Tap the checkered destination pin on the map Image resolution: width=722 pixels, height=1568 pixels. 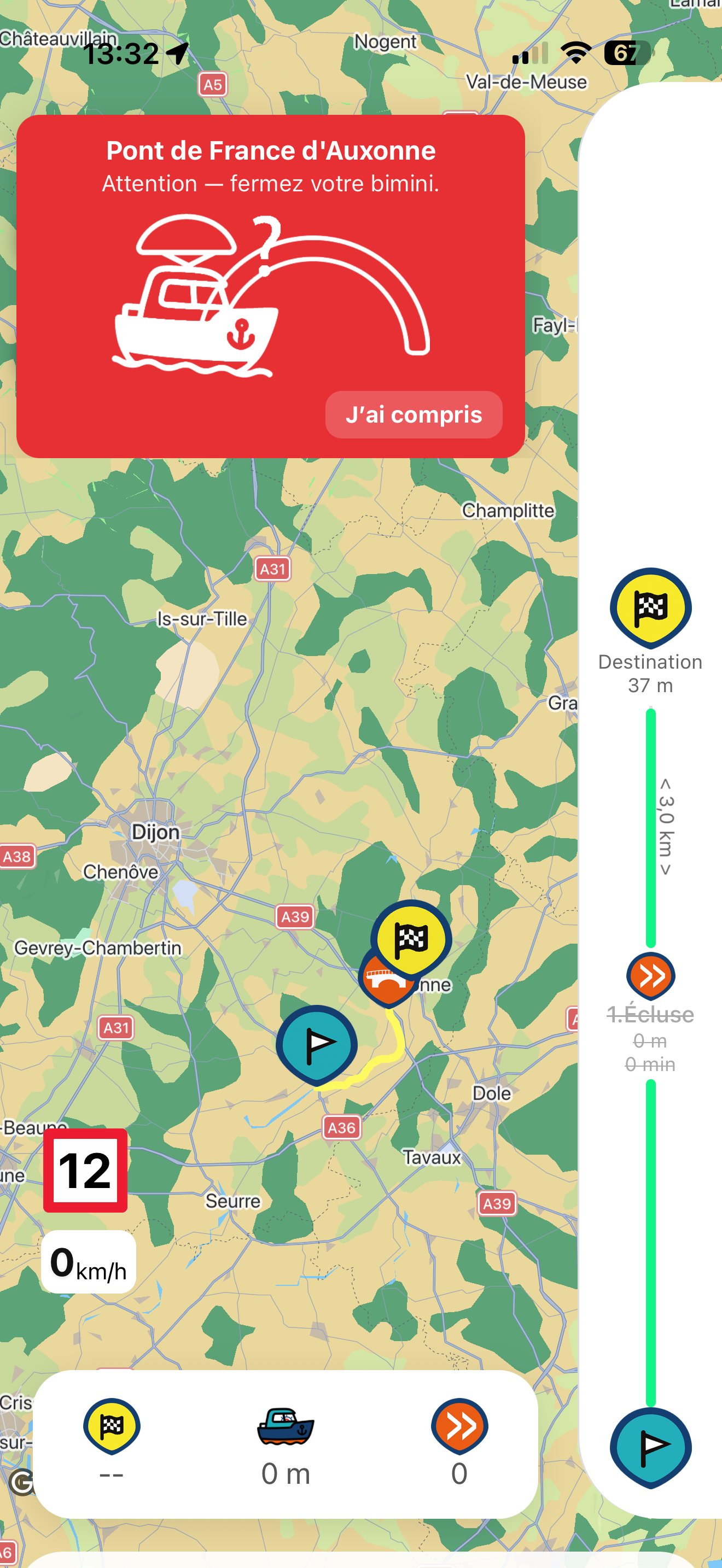(411, 938)
